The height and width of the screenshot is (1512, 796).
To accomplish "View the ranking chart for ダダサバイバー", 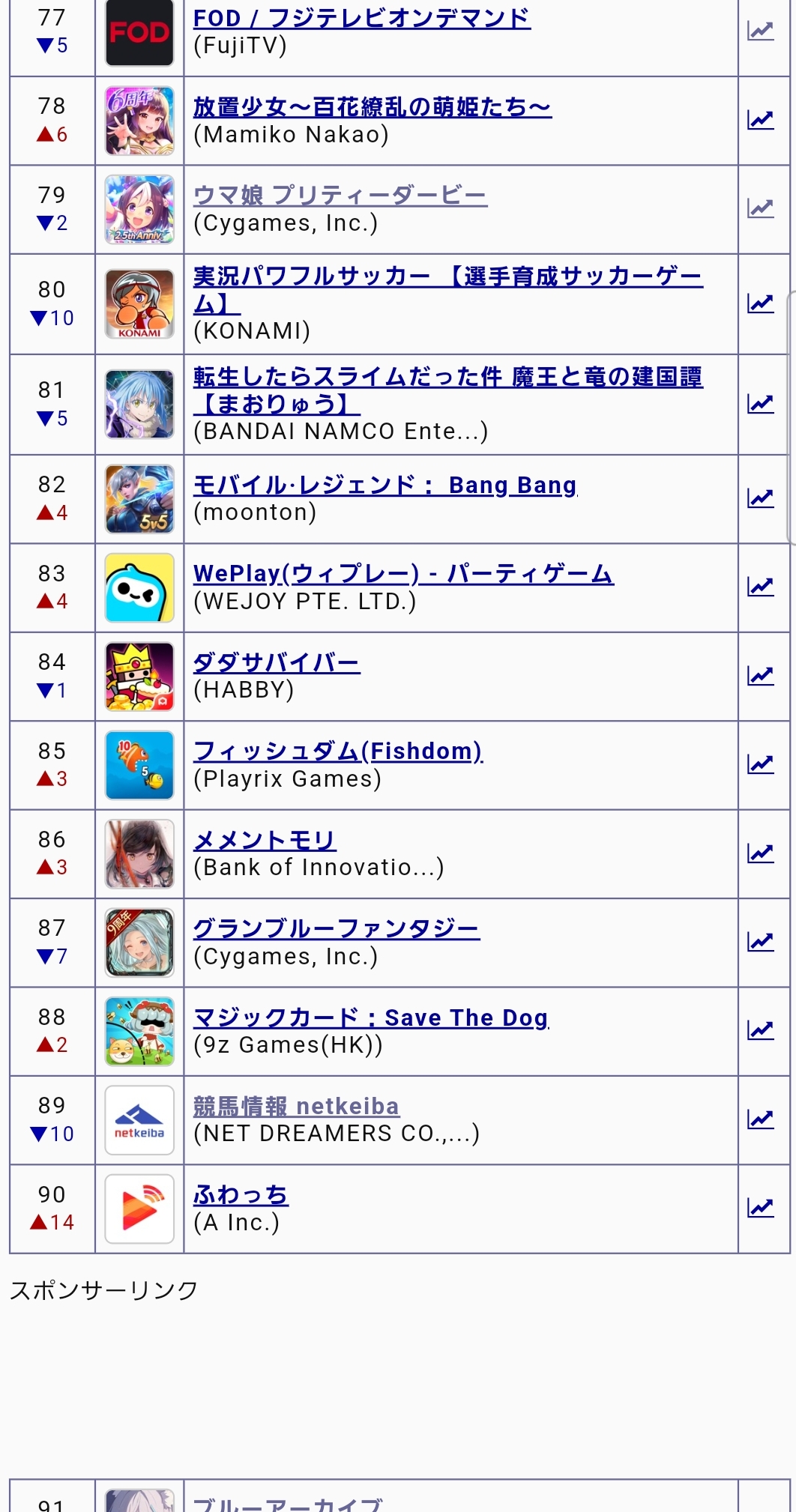I will click(x=761, y=675).
